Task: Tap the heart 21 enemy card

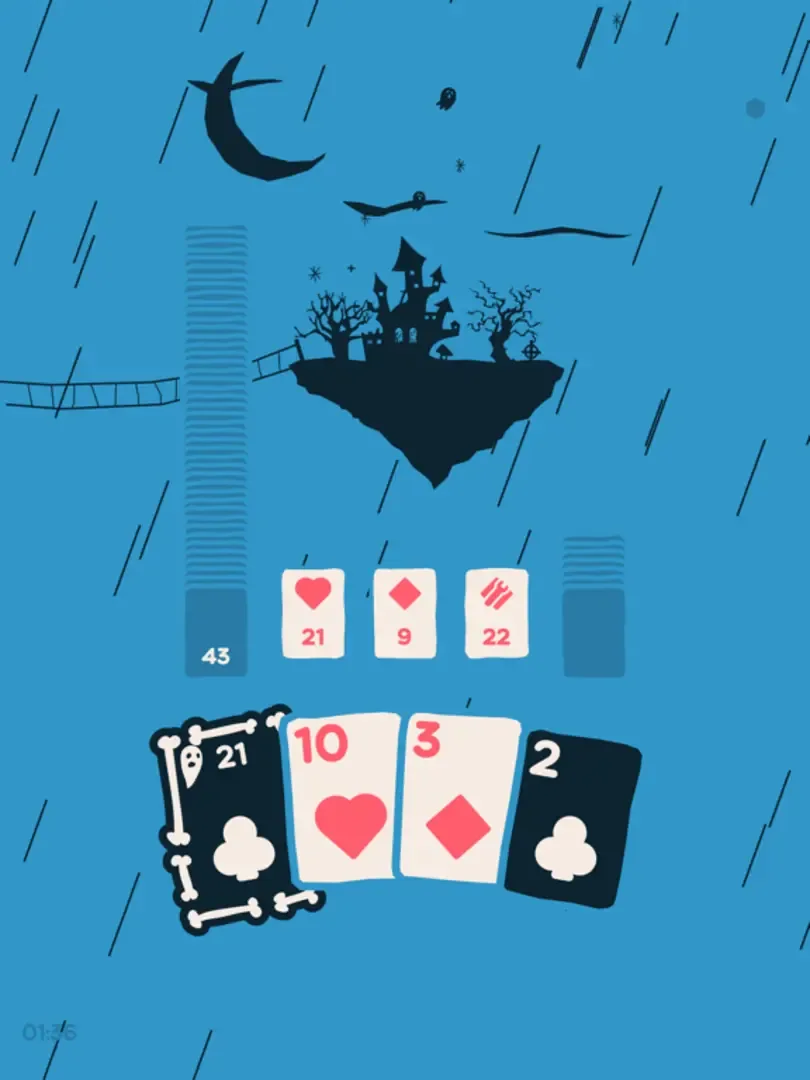Action: (313, 613)
